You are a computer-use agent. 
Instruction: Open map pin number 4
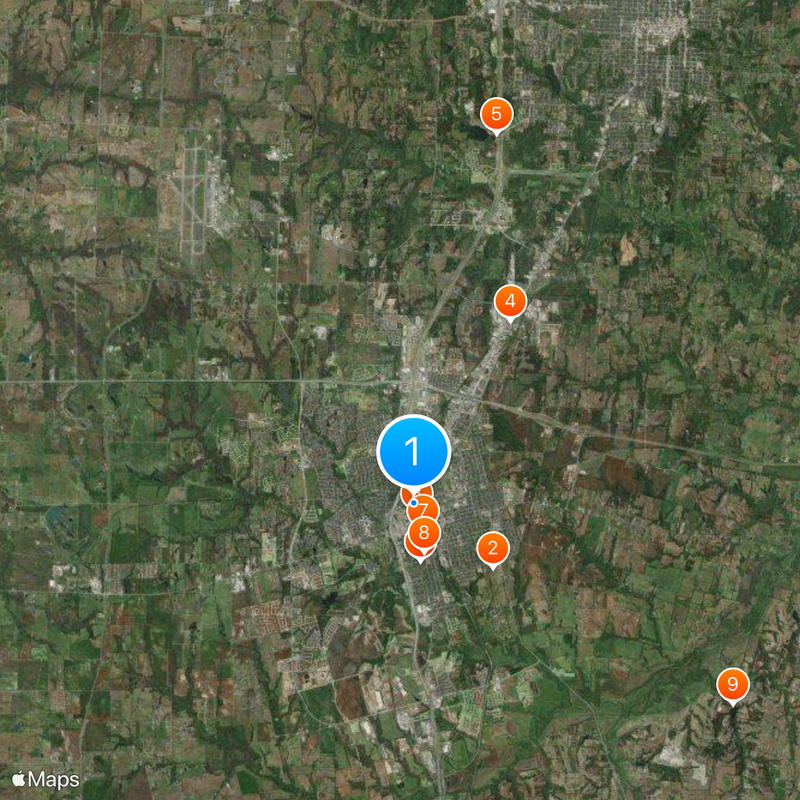point(510,300)
